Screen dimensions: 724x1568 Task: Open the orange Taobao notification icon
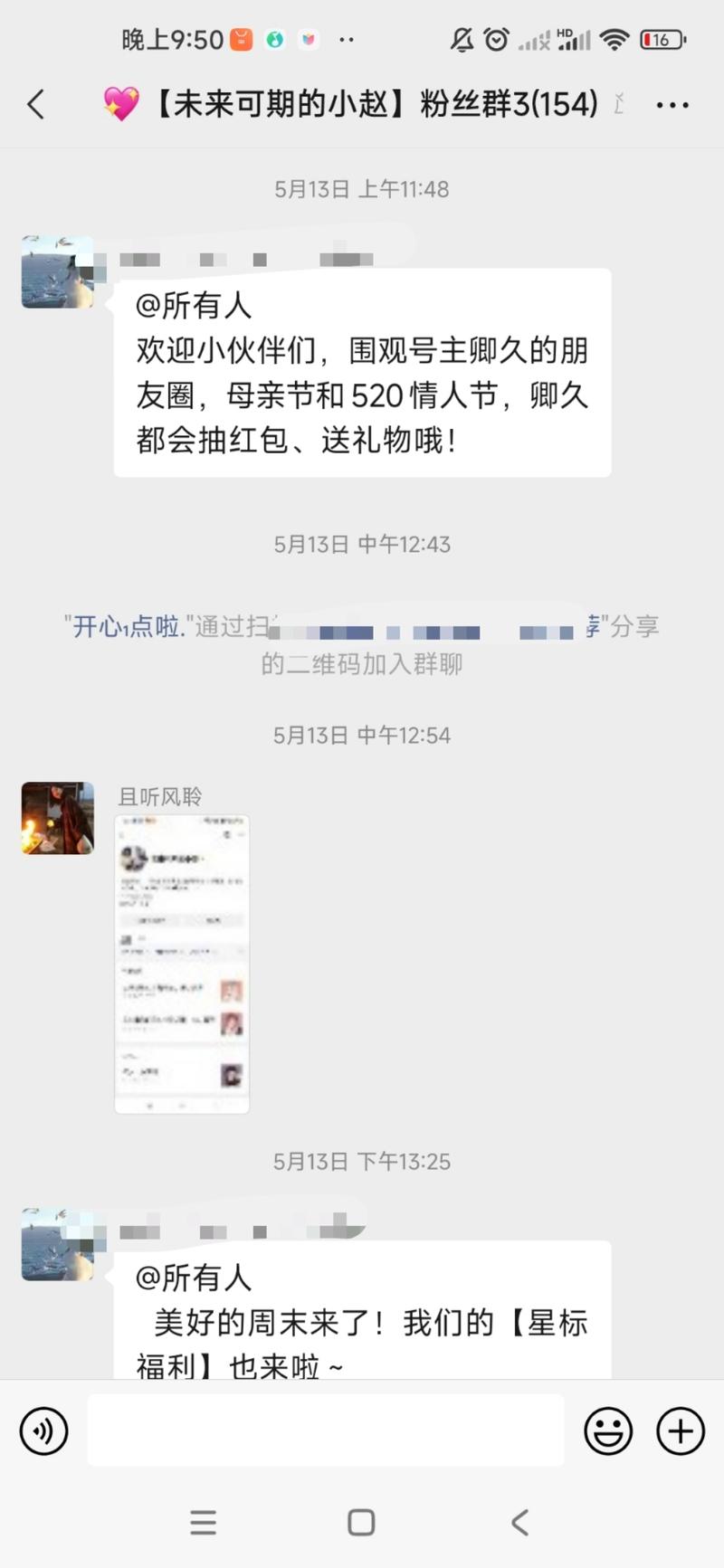[241, 40]
